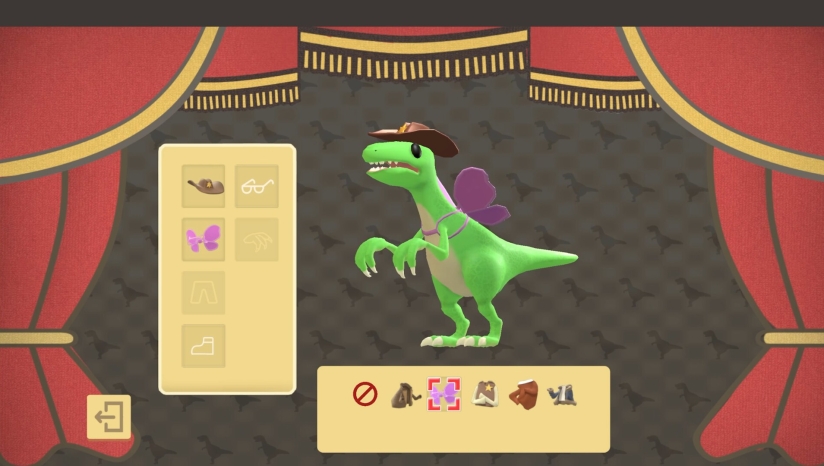
Task: Open the pants category slot
Action: 203,292
